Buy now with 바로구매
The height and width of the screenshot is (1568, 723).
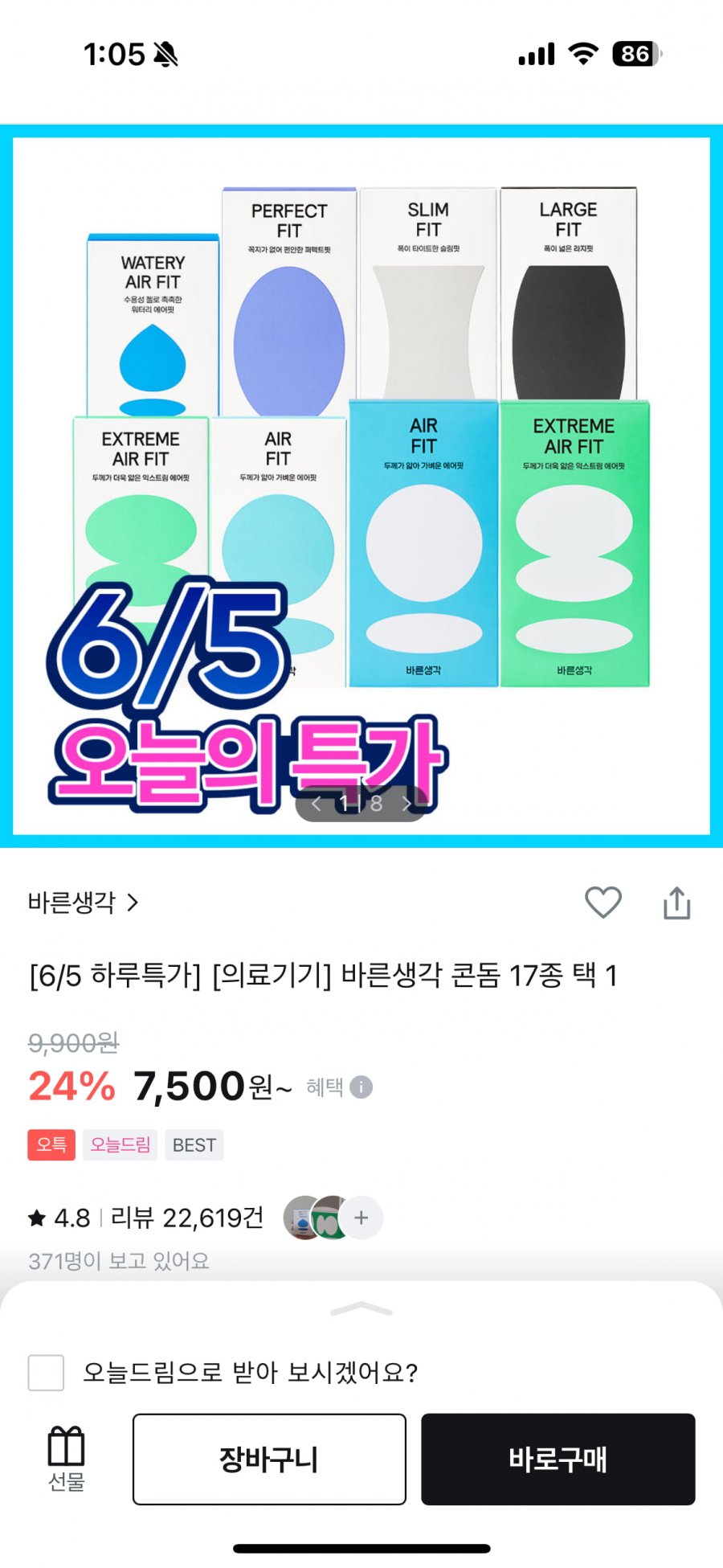tap(558, 1459)
